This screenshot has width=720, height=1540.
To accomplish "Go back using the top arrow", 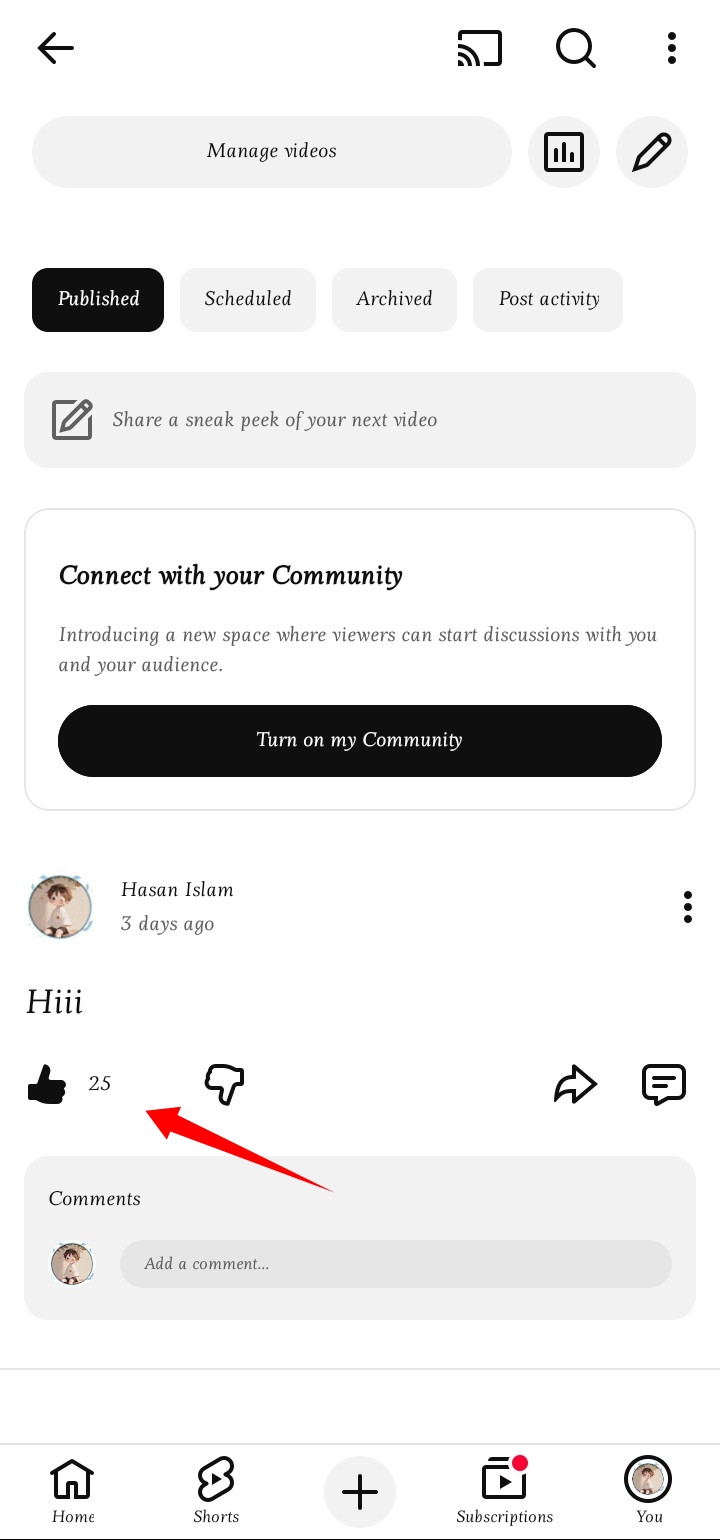I will point(55,48).
